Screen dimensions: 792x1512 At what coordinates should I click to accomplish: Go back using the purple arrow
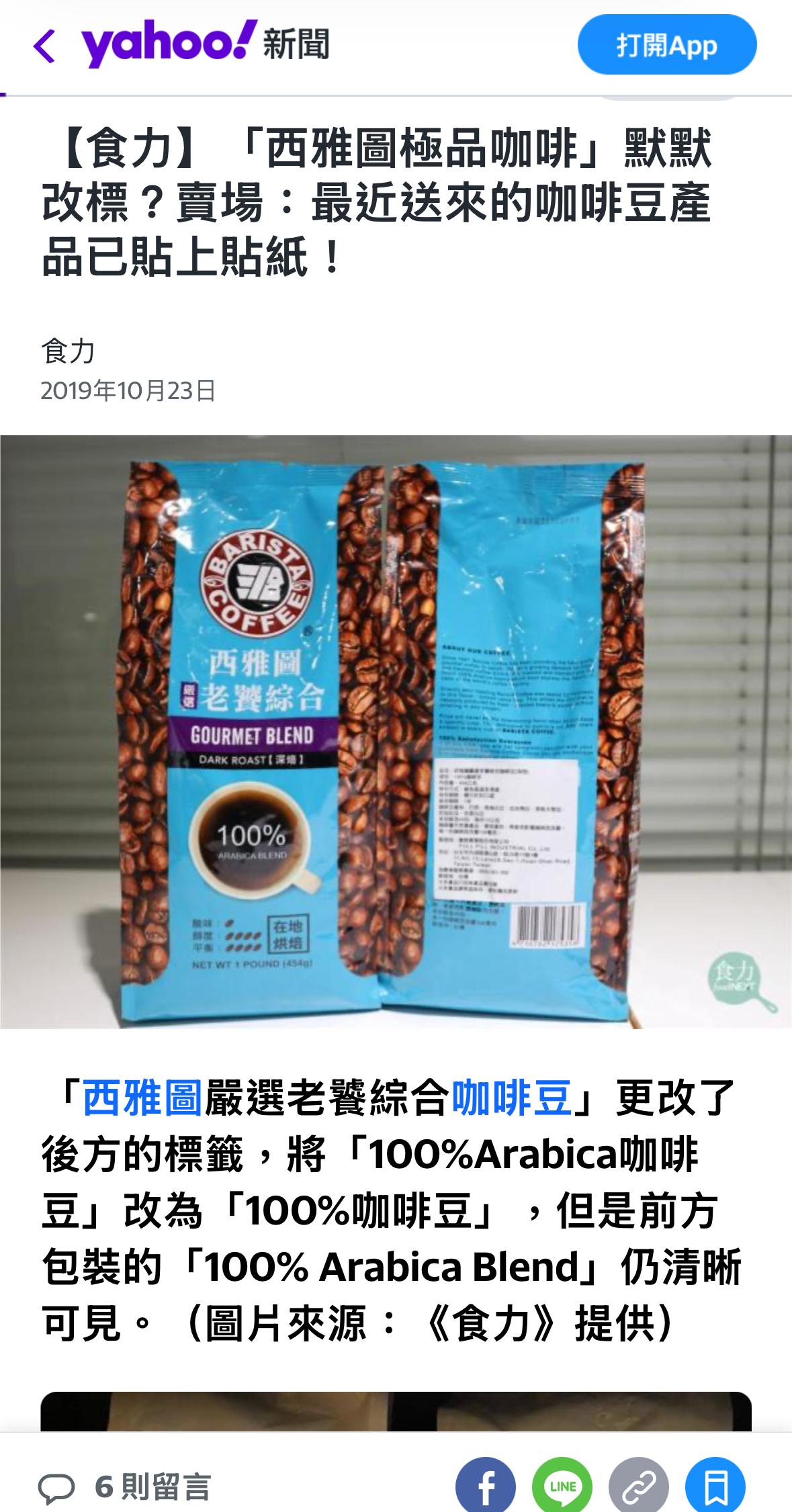coord(44,46)
